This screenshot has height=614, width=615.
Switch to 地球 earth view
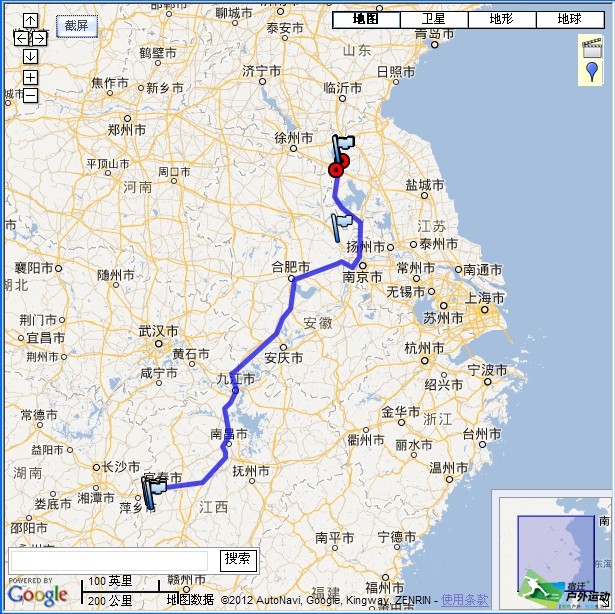click(x=569, y=19)
